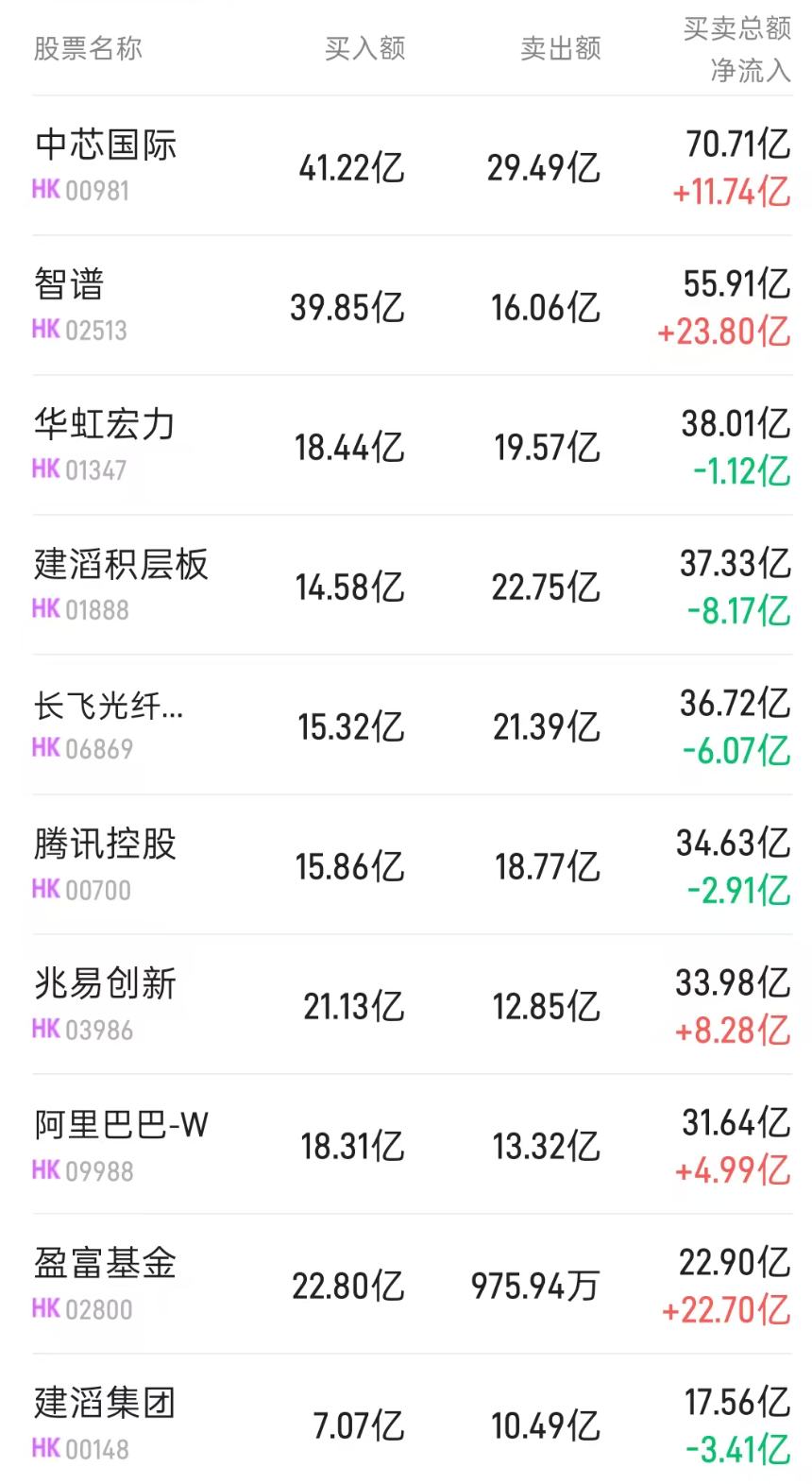Open 兆易创新 stock details
Screen dimensions: 812x1484
(x=412, y=1005)
